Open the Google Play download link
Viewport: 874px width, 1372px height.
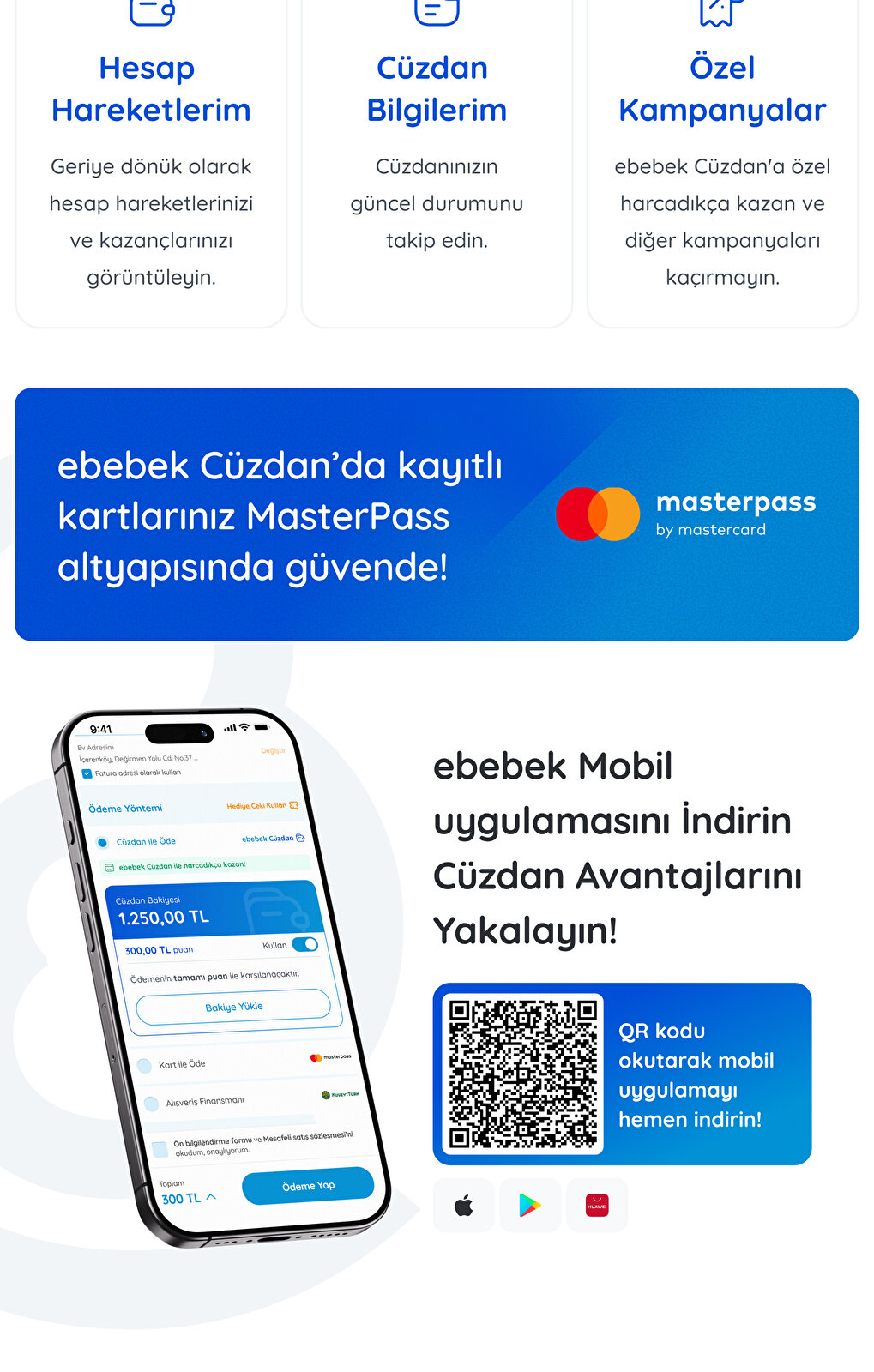[x=530, y=1206]
